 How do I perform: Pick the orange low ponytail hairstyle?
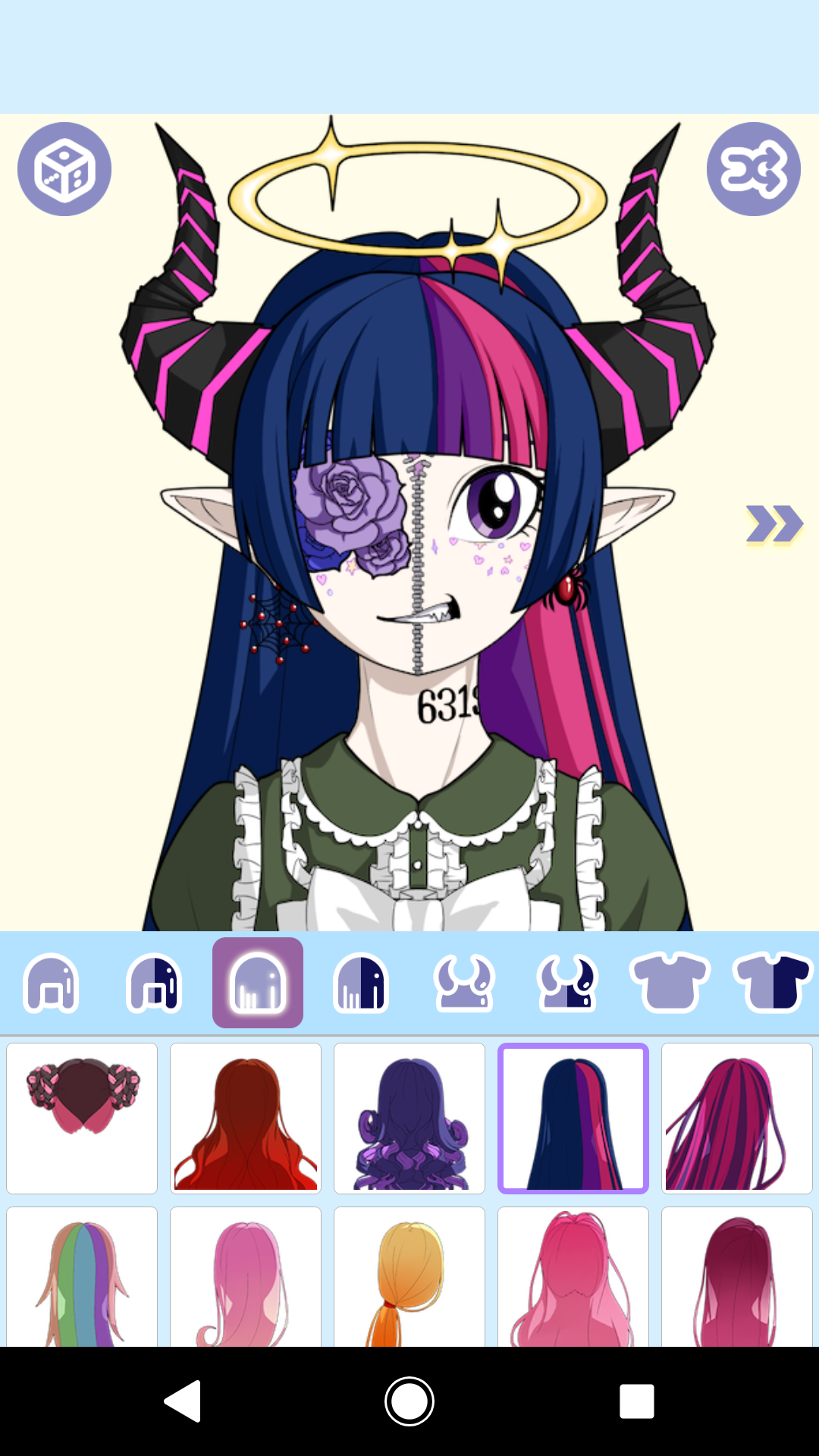click(x=409, y=1277)
